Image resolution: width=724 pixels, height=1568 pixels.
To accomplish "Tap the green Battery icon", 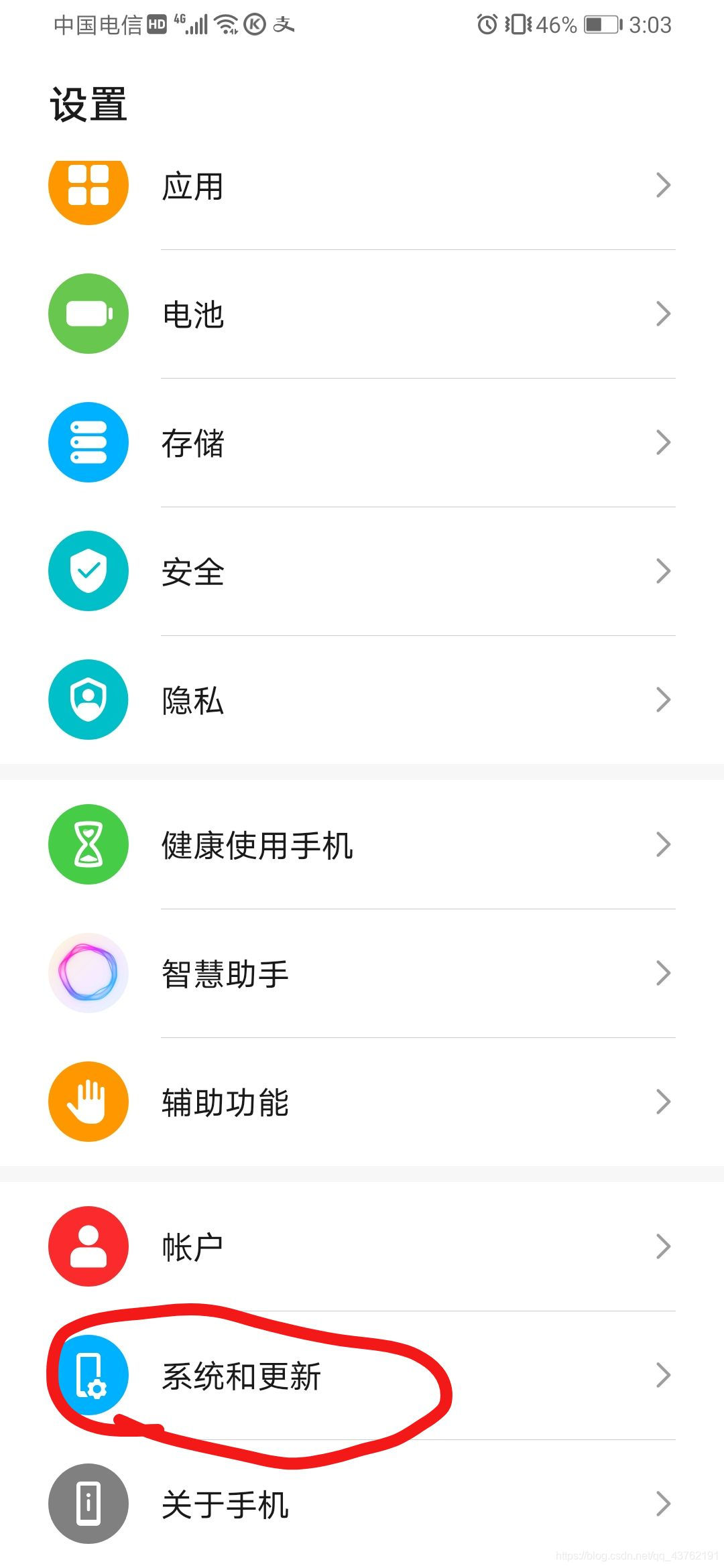I will pos(88,314).
